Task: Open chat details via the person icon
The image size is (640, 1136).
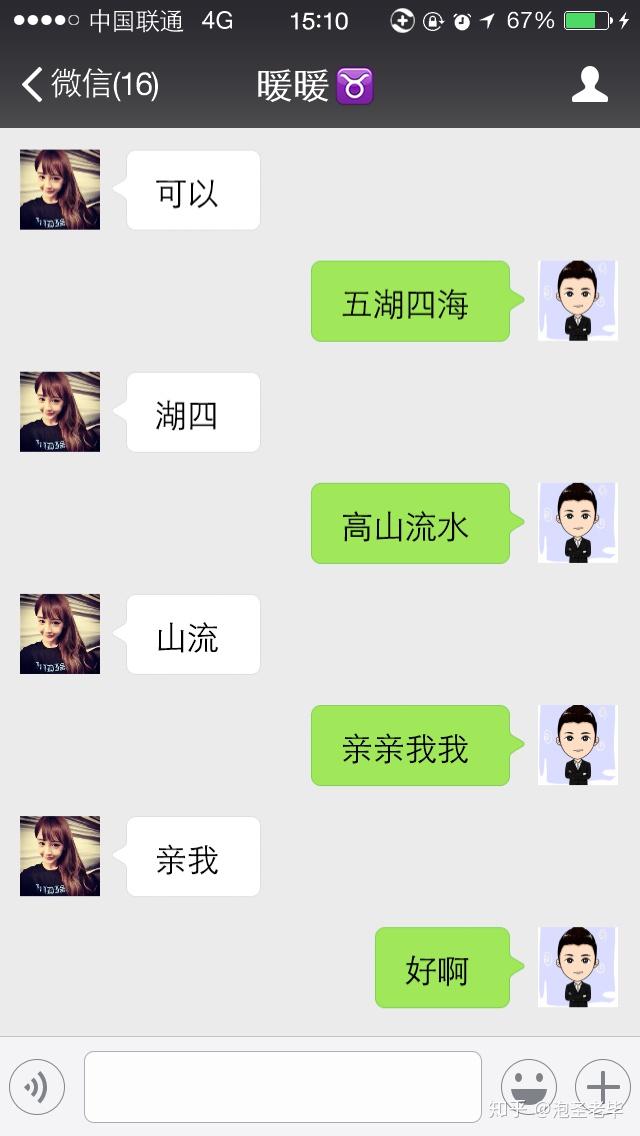Action: [x=590, y=85]
